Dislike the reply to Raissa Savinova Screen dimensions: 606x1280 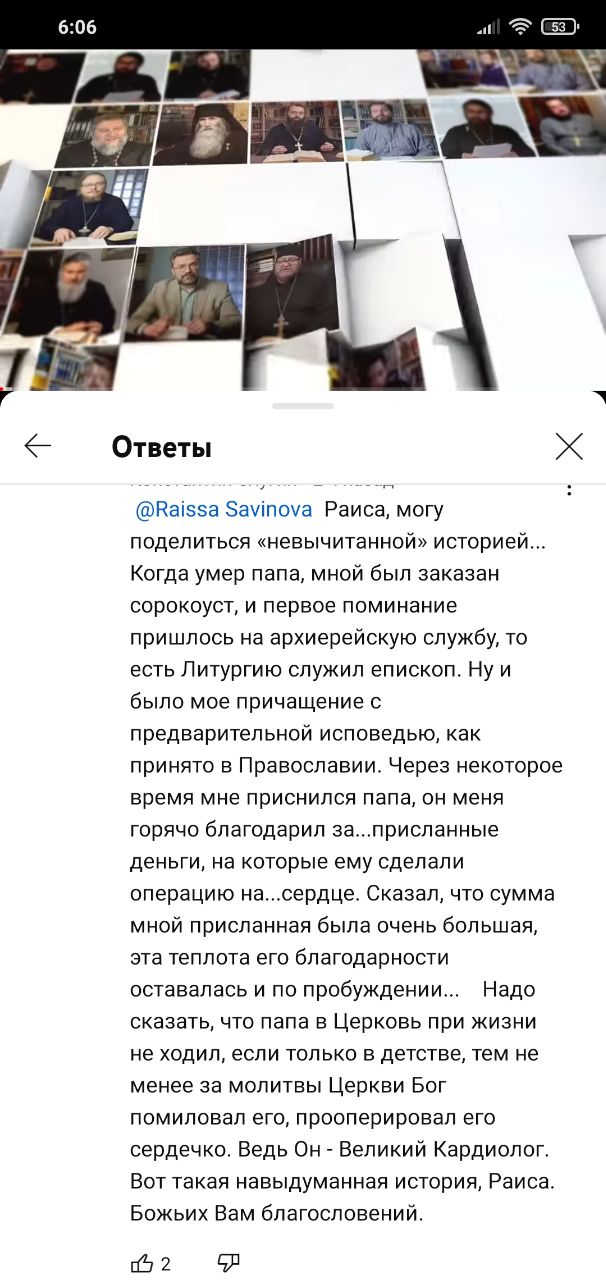click(x=229, y=1262)
